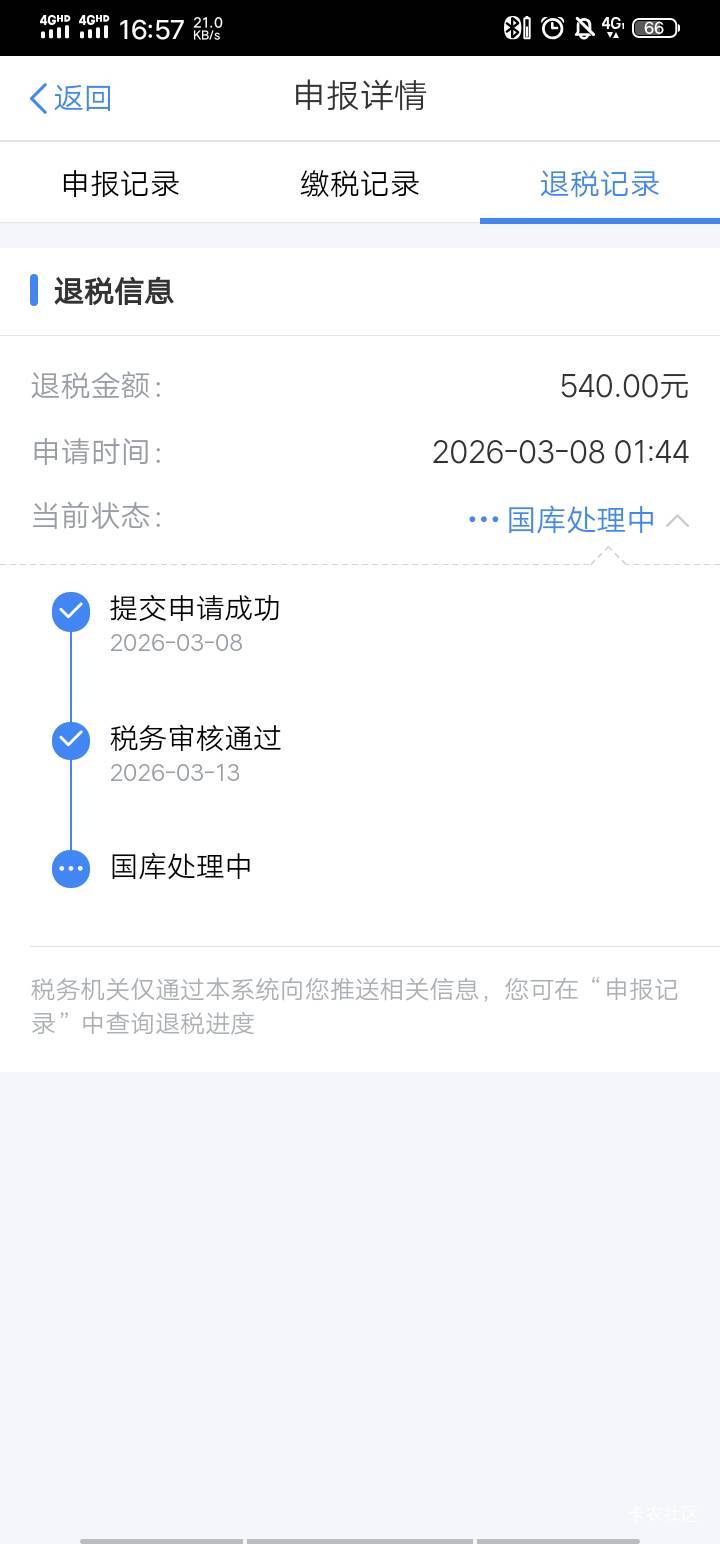The width and height of the screenshot is (720, 1544).
Task: Open the 缴税记录 tab
Action: pyautogui.click(x=360, y=184)
